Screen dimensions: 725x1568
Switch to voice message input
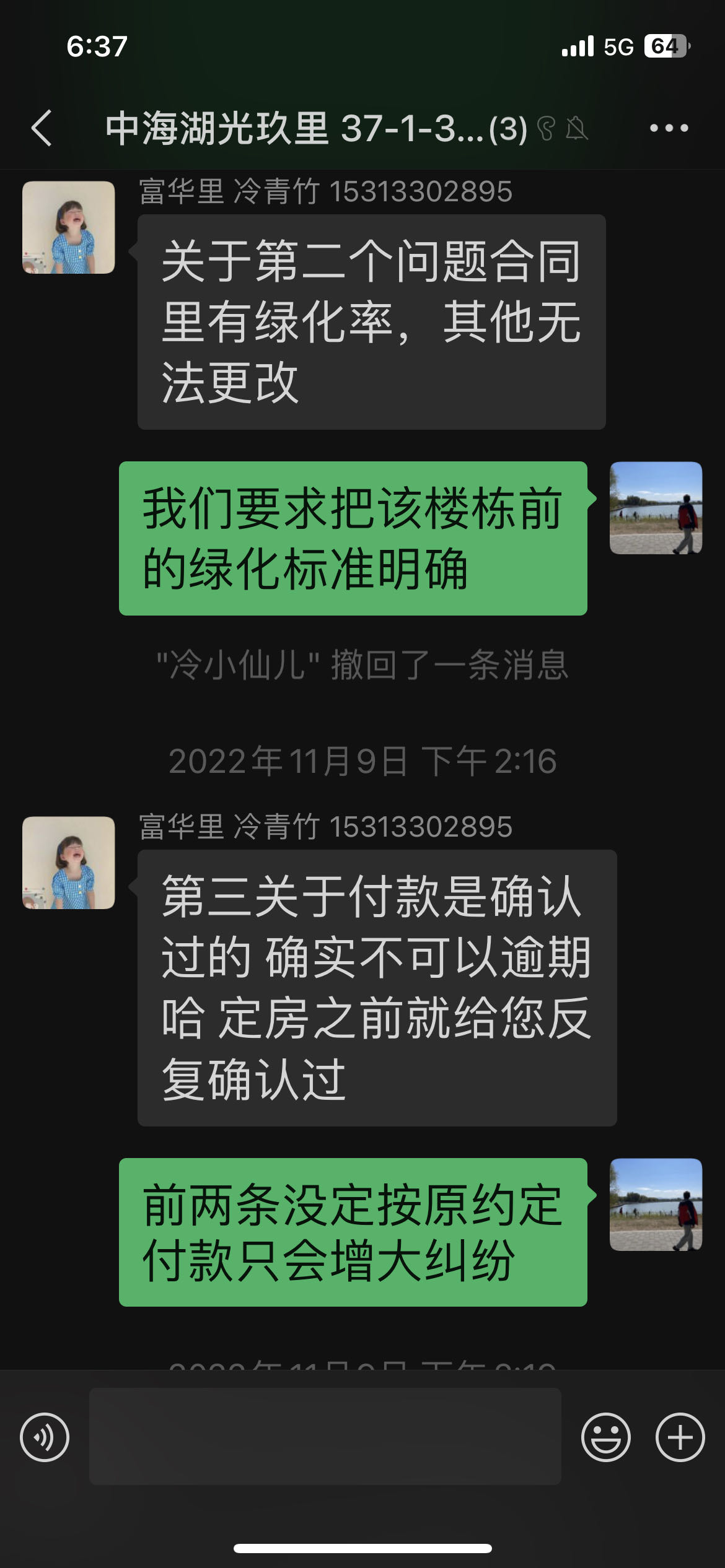(x=45, y=1437)
